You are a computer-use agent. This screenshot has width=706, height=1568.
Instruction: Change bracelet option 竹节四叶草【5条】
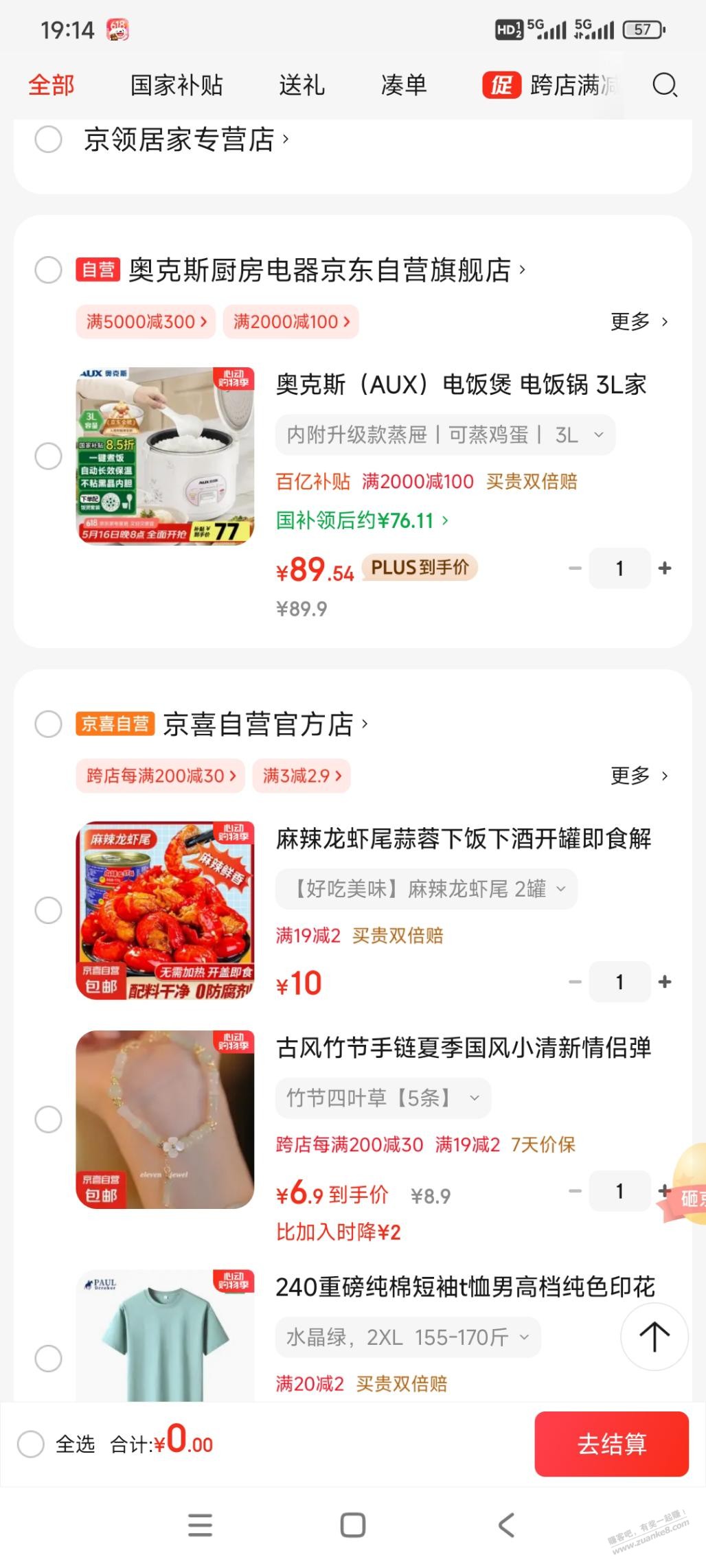coord(383,1098)
